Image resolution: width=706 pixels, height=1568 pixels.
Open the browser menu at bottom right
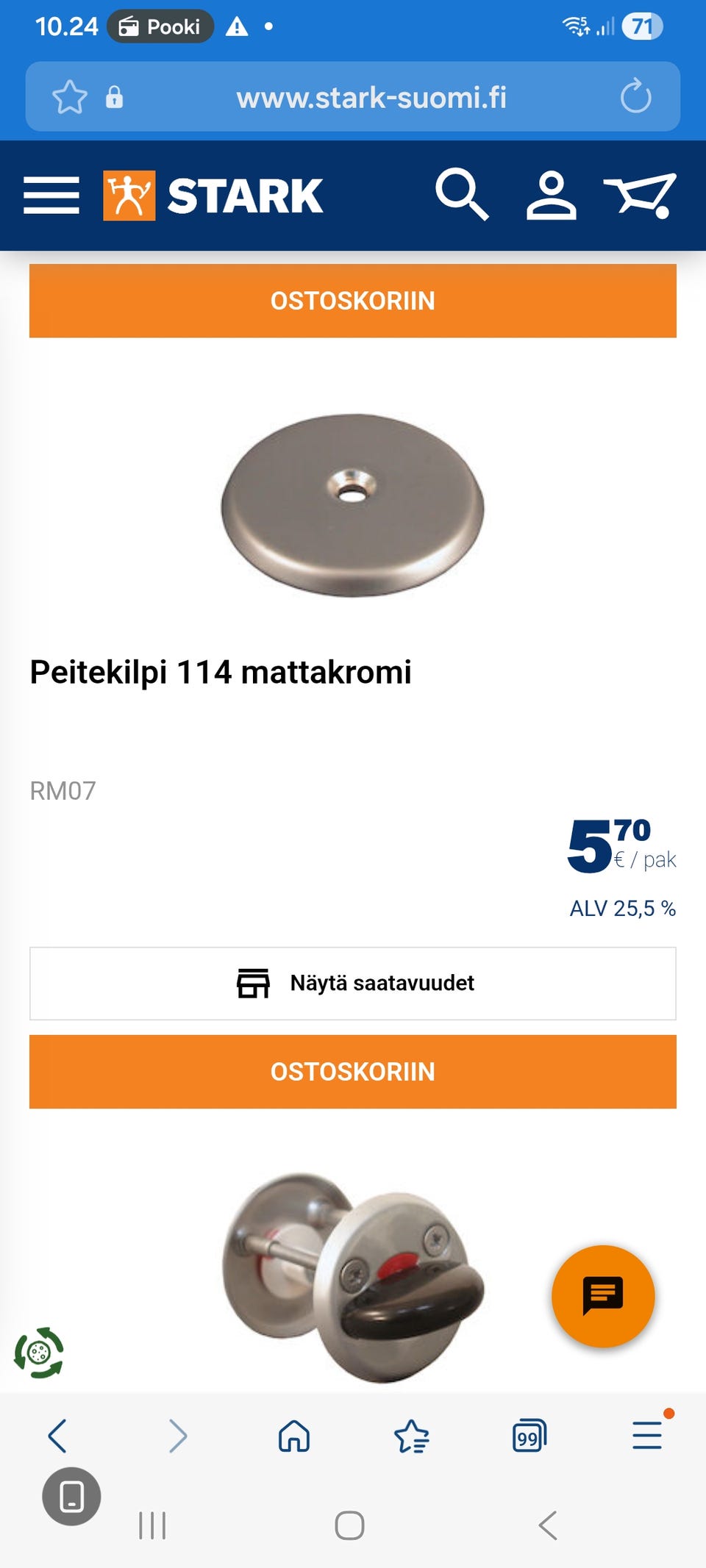[646, 1436]
